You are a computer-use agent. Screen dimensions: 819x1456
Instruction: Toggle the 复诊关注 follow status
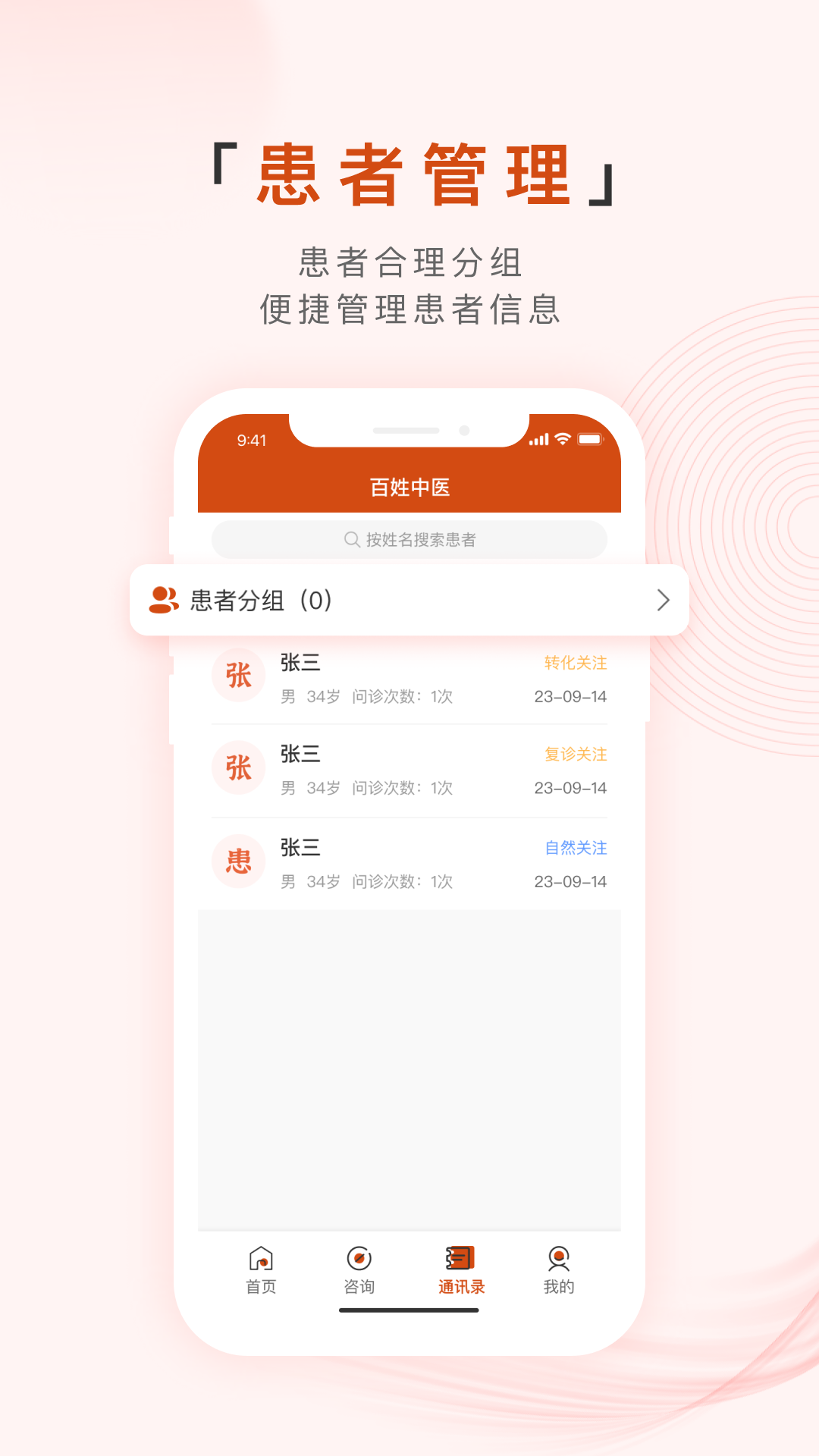[574, 754]
